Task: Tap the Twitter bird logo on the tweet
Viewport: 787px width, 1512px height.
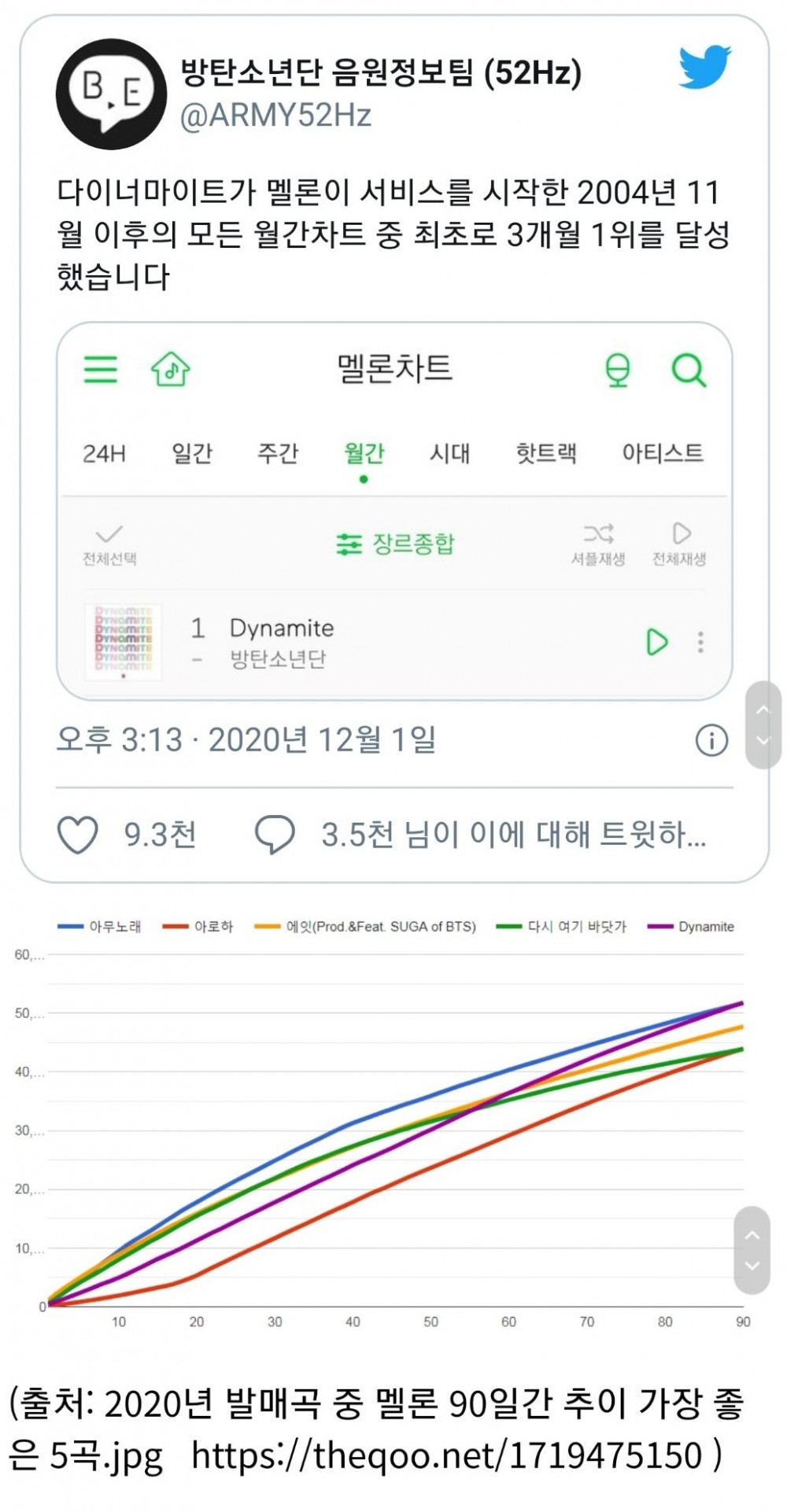Action: (704, 67)
